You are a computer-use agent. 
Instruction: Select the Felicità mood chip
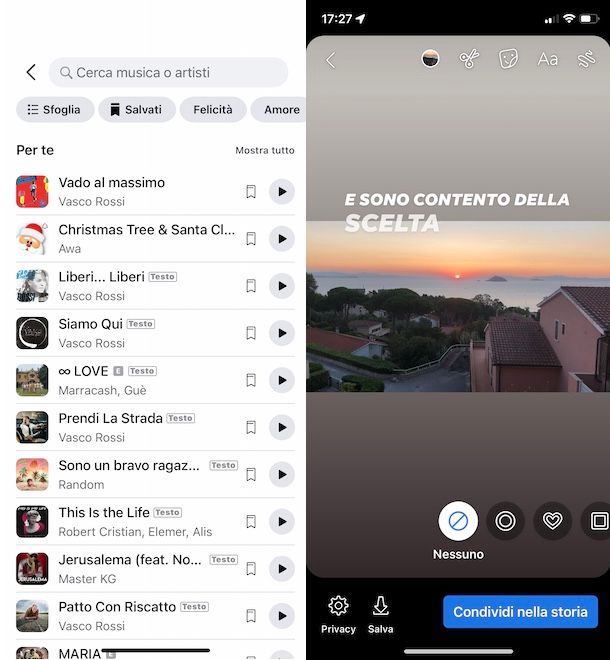pos(213,110)
